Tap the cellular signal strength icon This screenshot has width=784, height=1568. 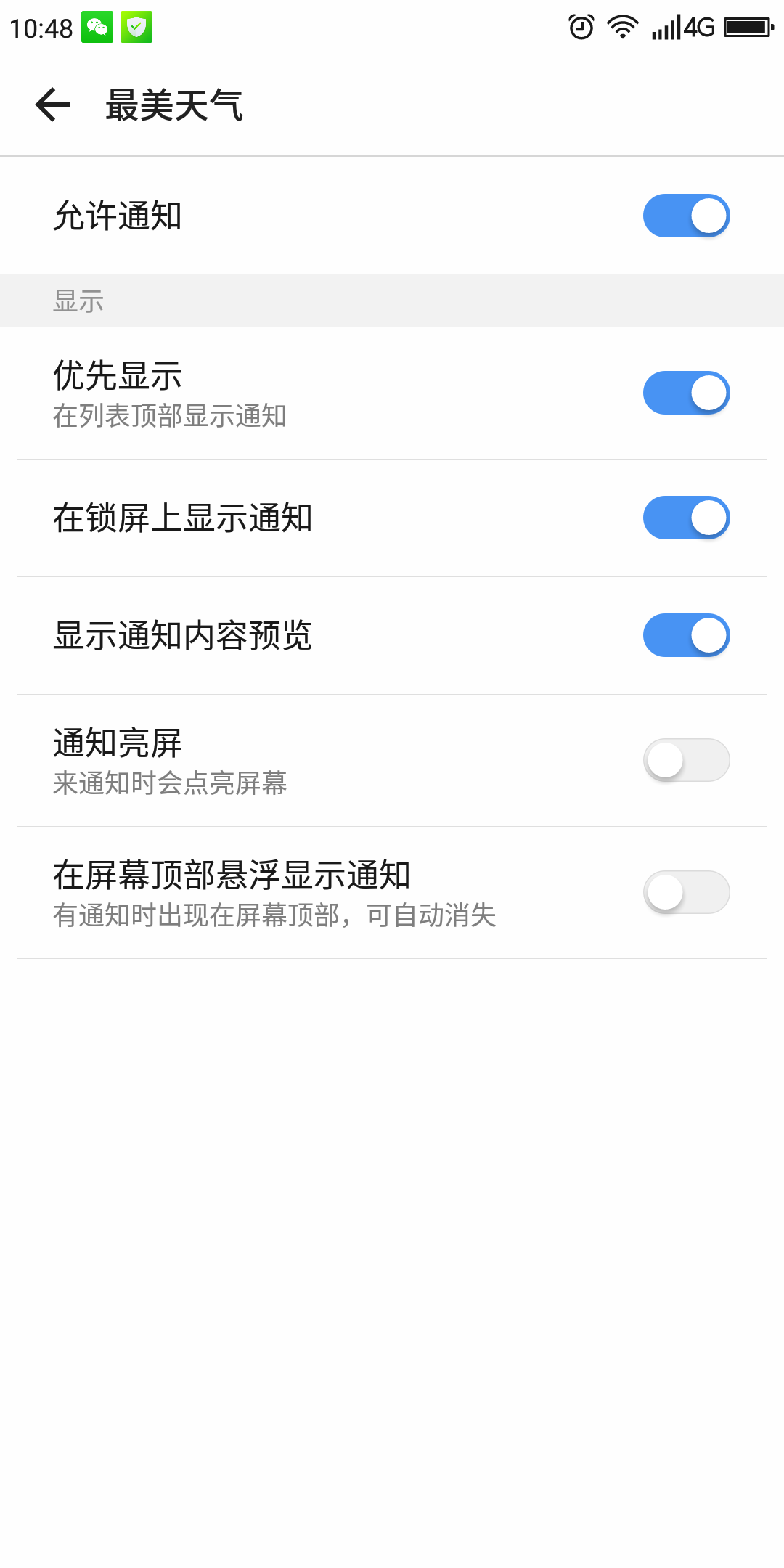coord(664,27)
